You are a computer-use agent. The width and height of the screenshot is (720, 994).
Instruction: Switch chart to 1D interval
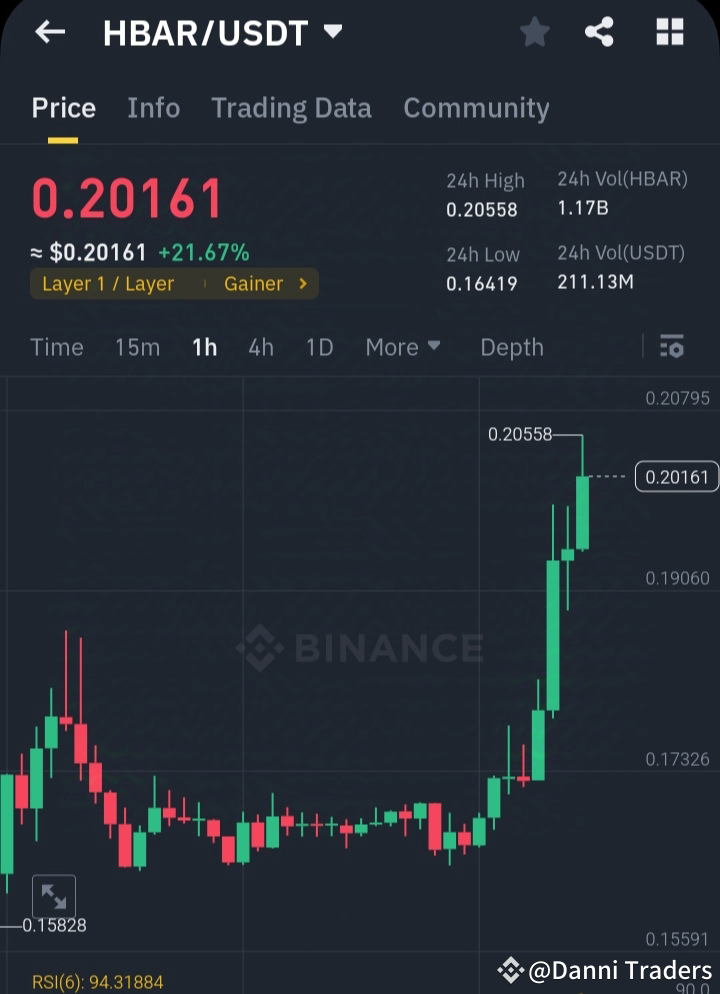point(319,347)
